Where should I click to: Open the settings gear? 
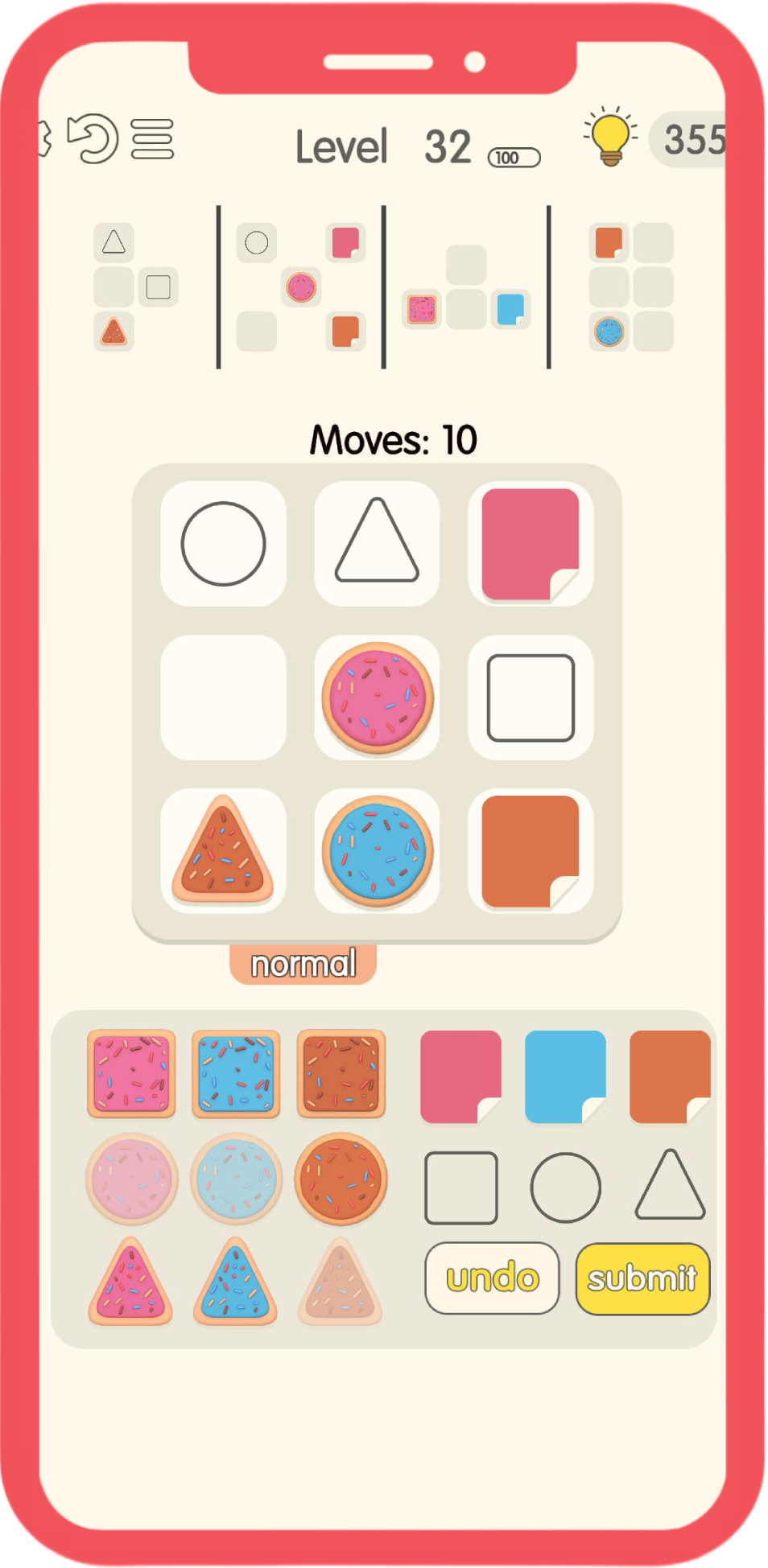pos(43,138)
